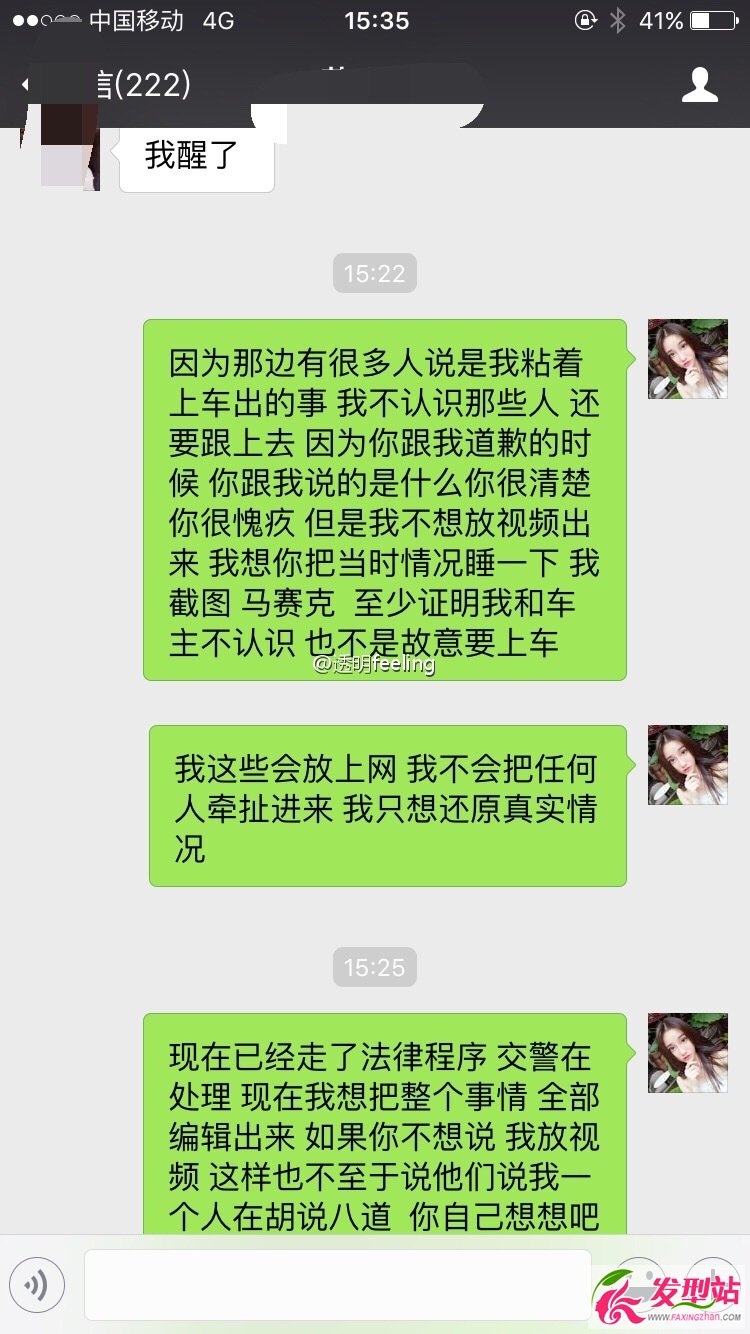Open avatar next to "我这些会放上网" message
This screenshot has width=750, height=1334.
688,765
